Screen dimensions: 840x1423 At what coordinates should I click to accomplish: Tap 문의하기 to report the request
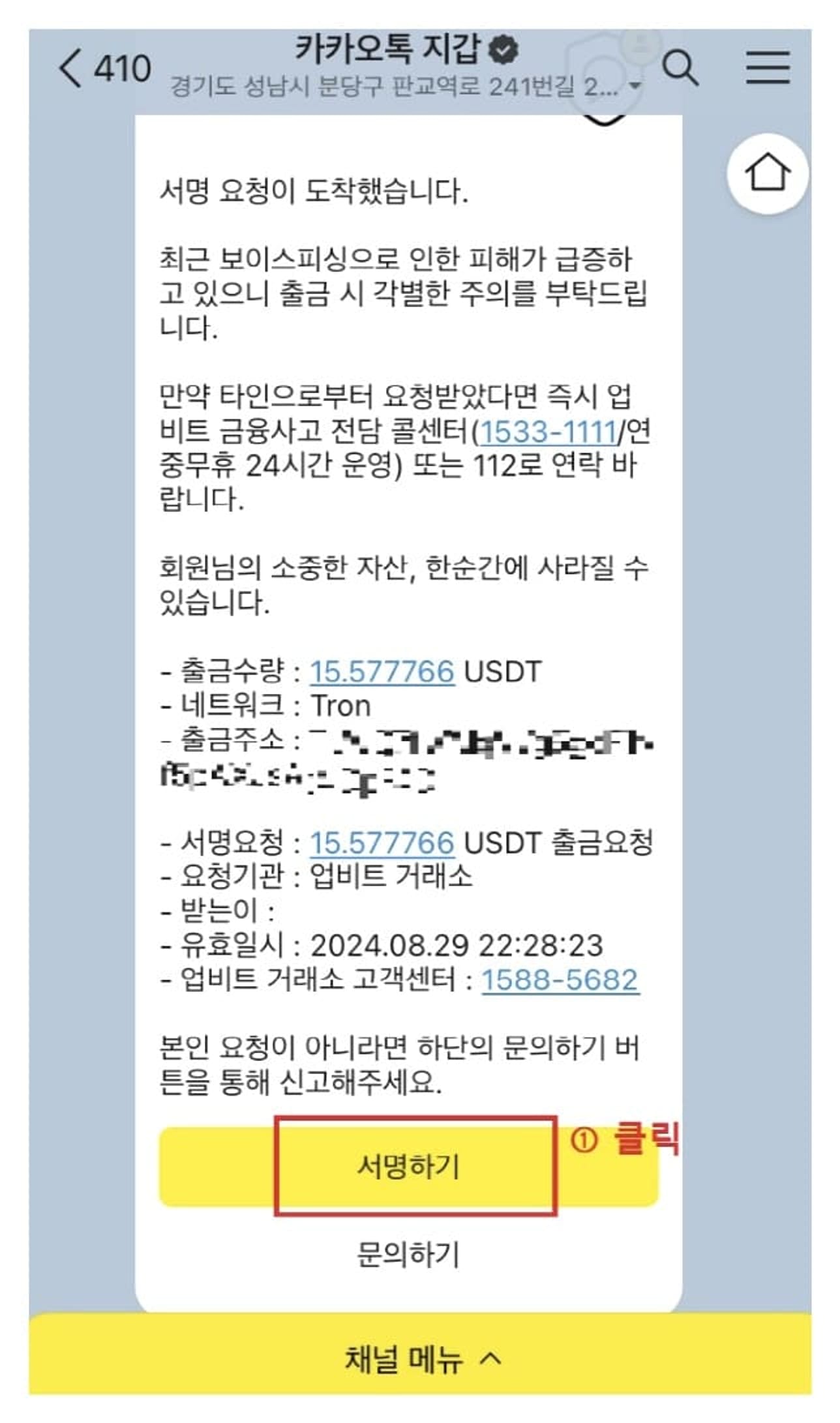[x=409, y=1254]
